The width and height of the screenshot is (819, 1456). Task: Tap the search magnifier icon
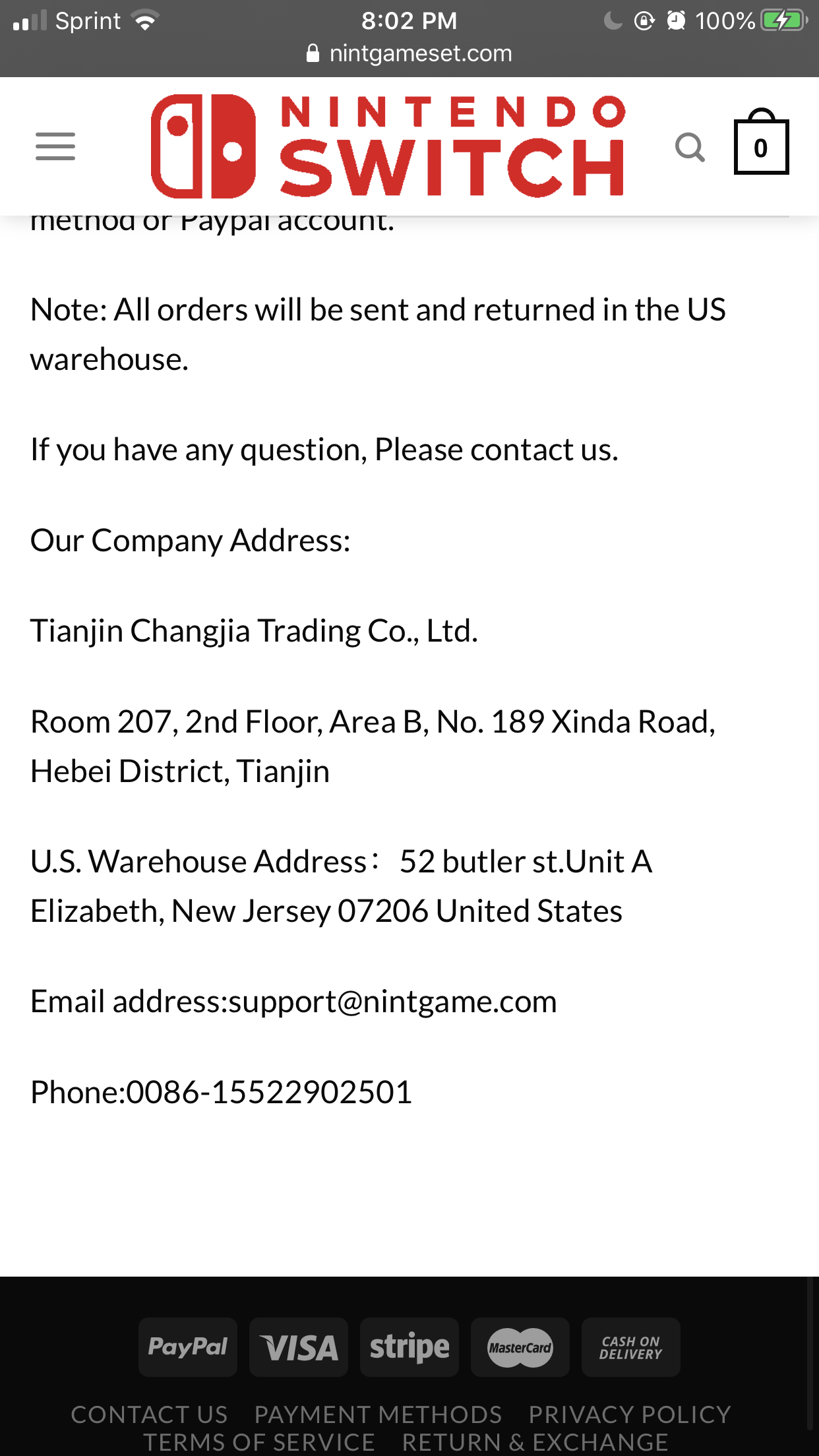click(x=690, y=147)
